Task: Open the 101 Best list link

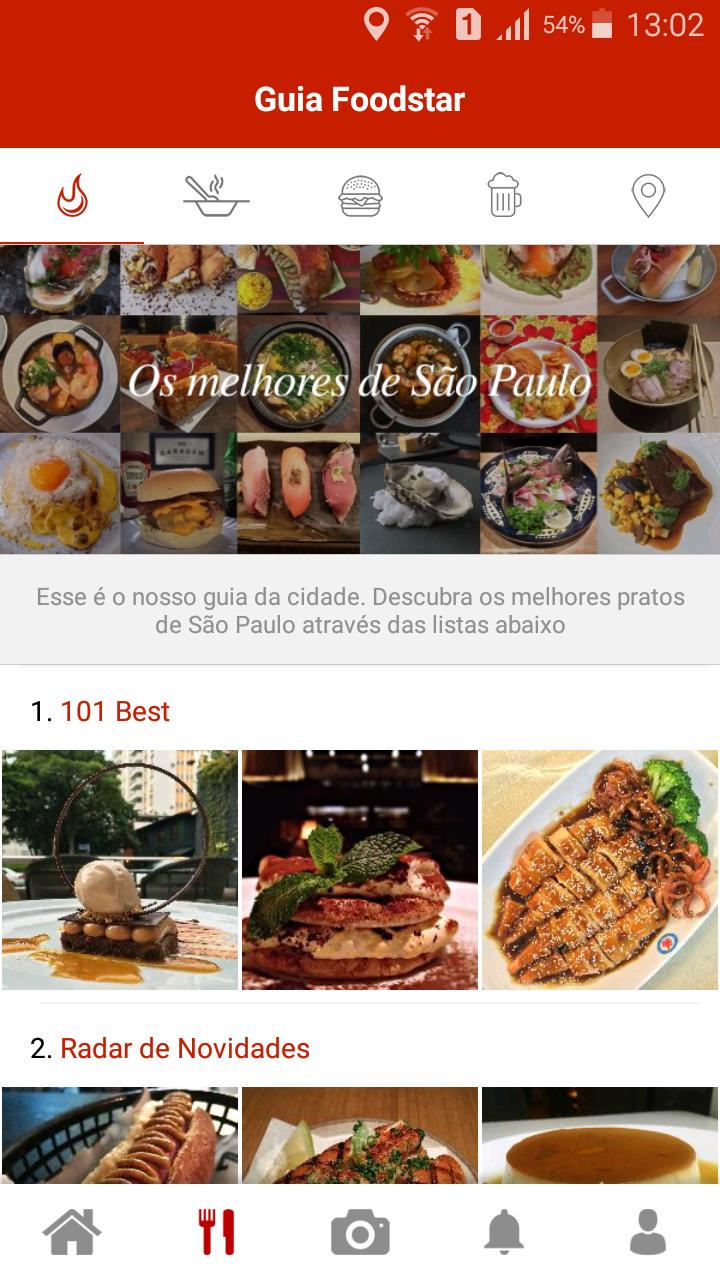Action: (x=113, y=711)
